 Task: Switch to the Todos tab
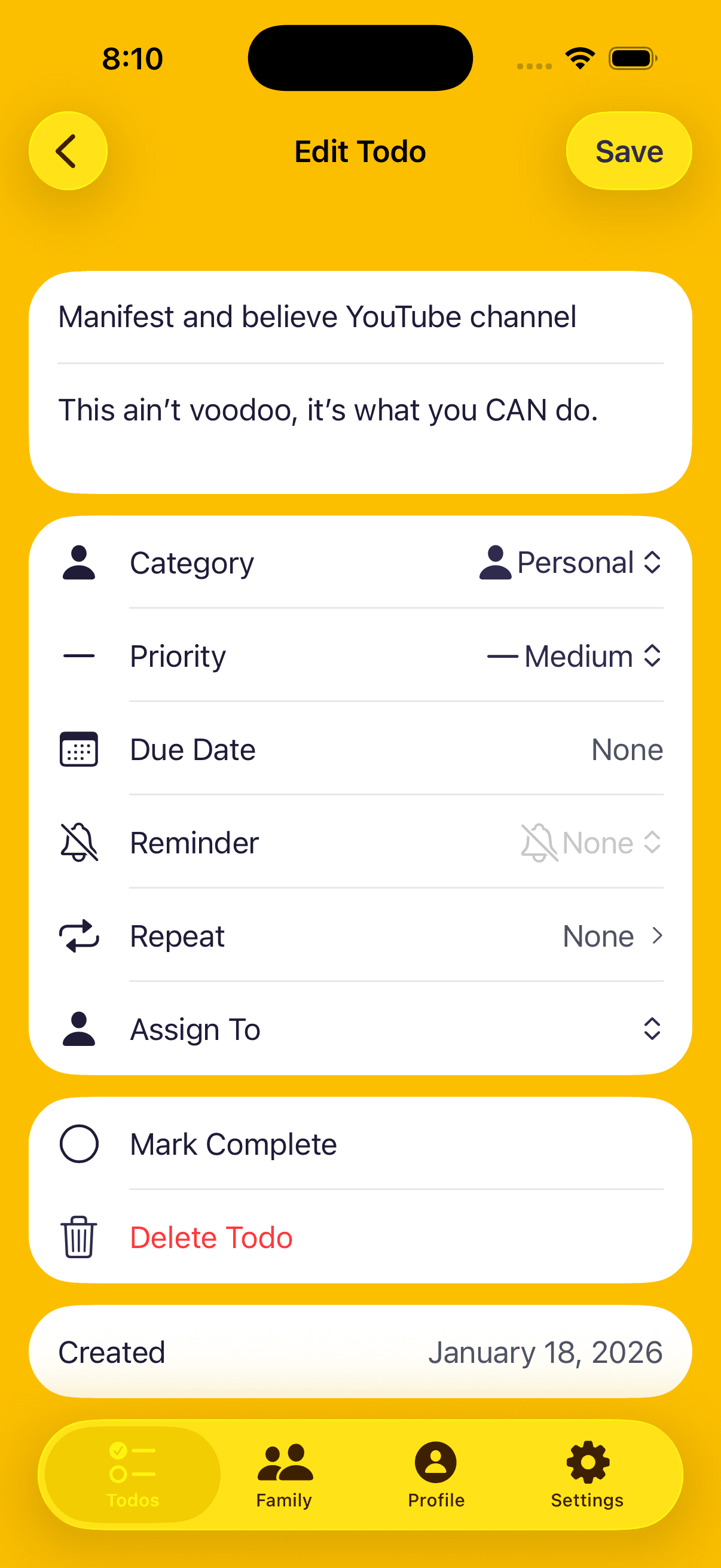point(133,1474)
